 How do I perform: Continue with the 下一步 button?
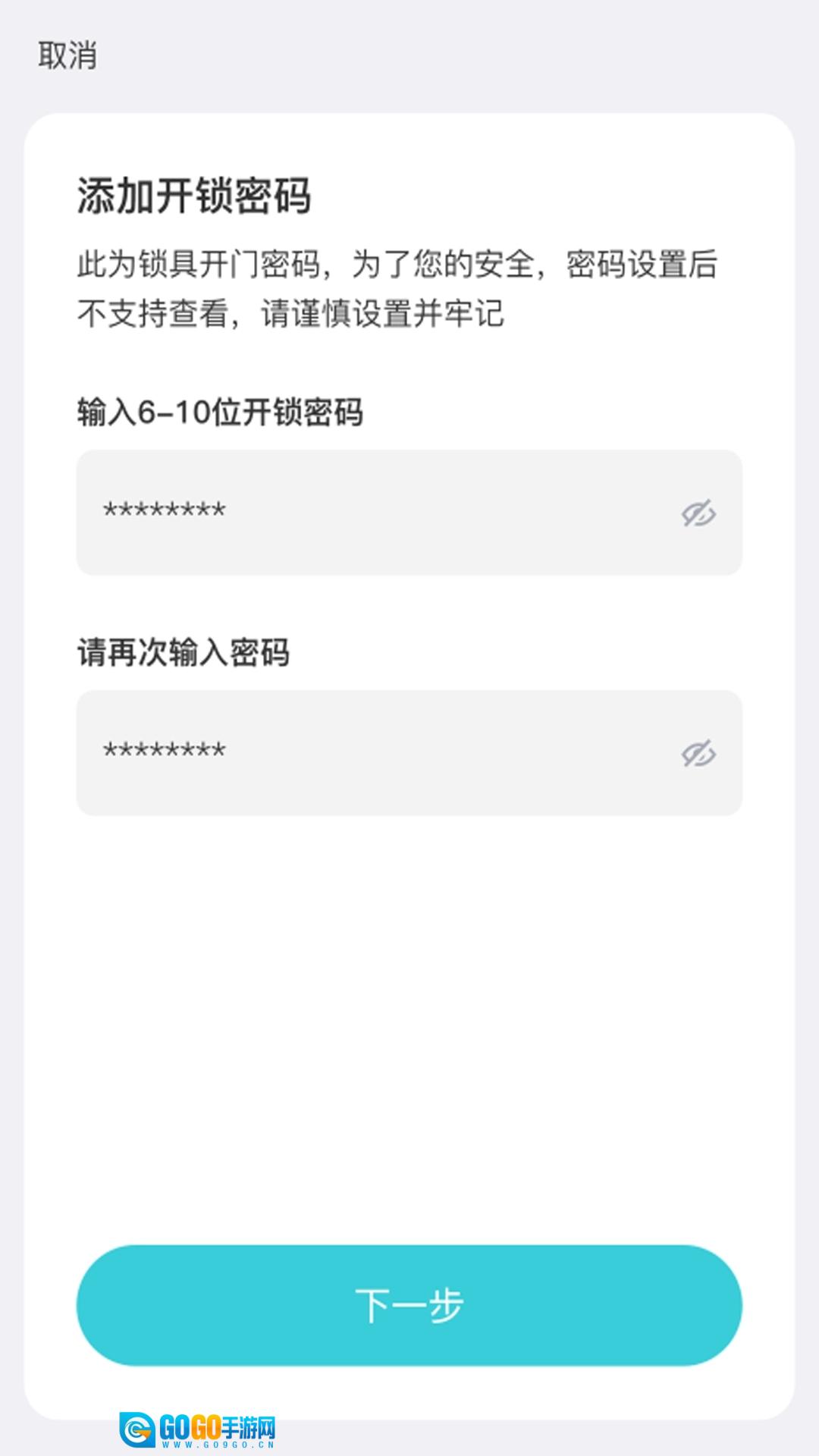pos(409,1305)
